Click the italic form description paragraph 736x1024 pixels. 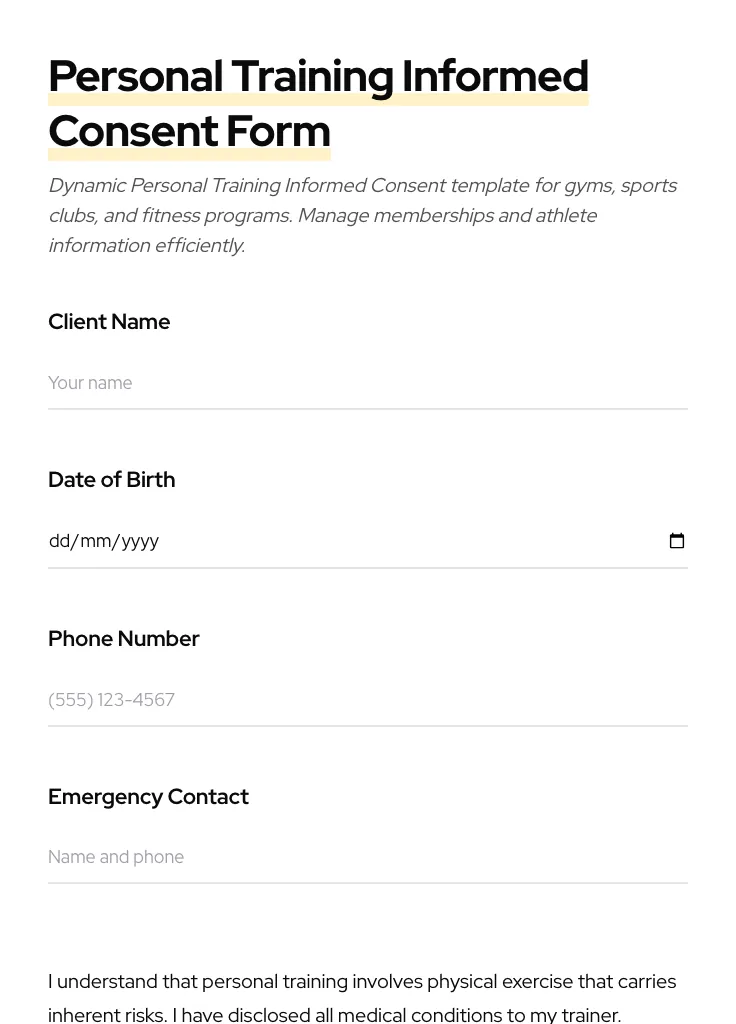coord(363,214)
